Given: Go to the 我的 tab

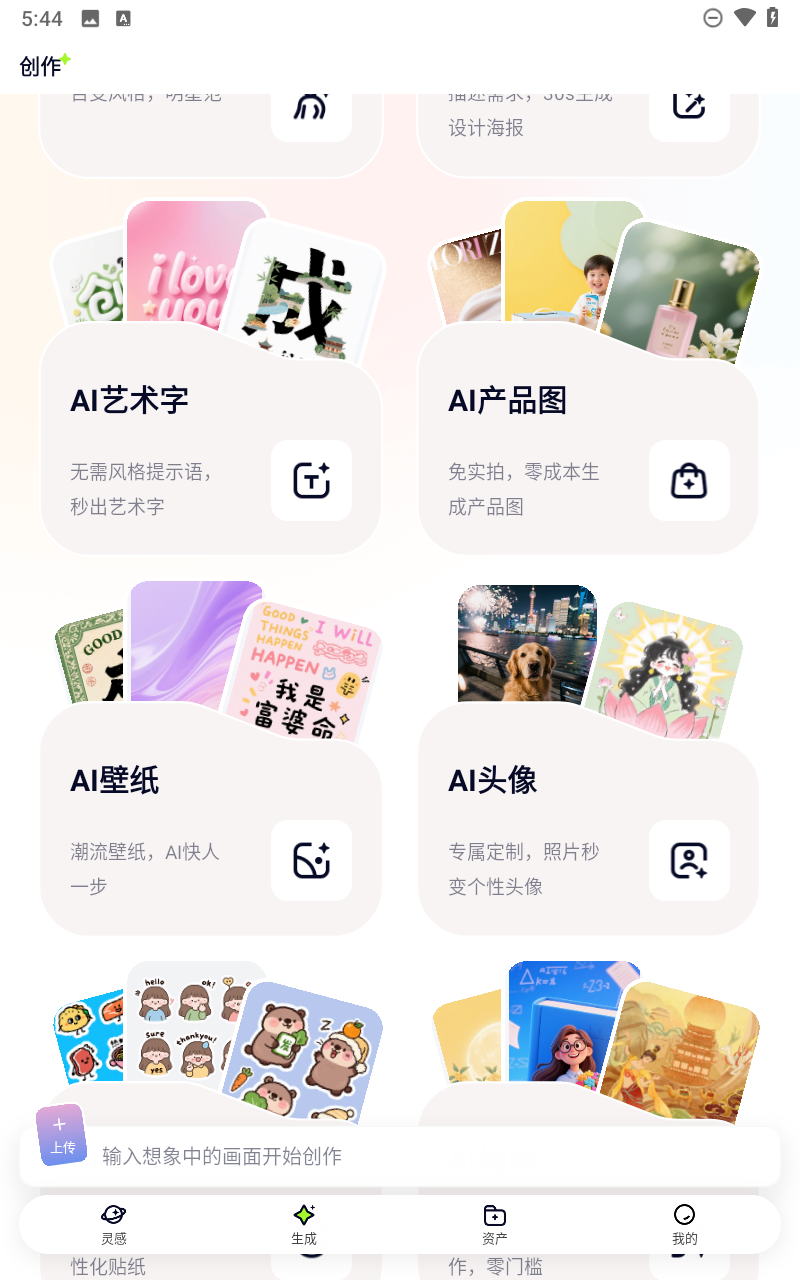Looking at the screenshot, I should click(684, 1224).
